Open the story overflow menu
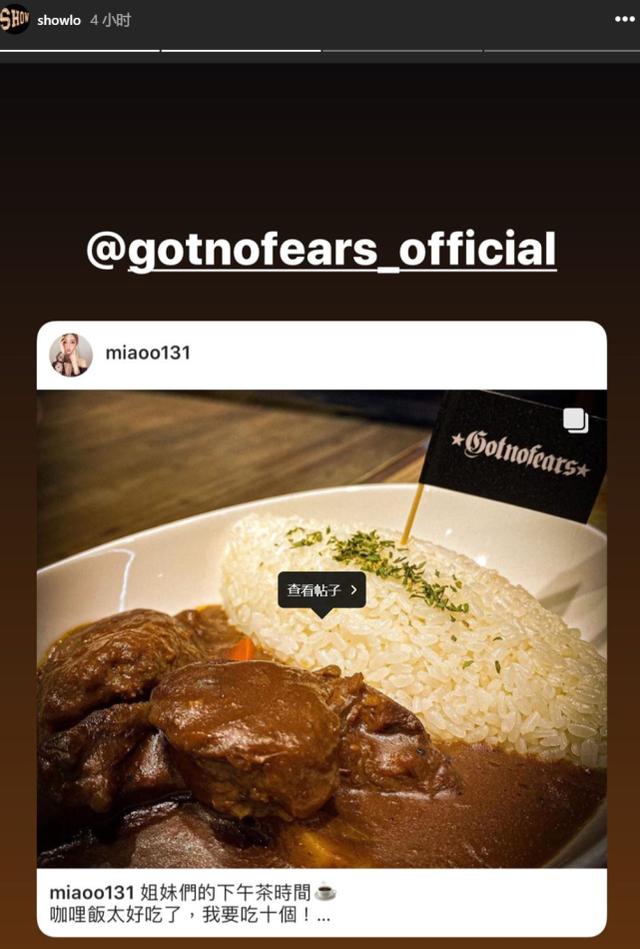The image size is (640, 949). (624, 19)
